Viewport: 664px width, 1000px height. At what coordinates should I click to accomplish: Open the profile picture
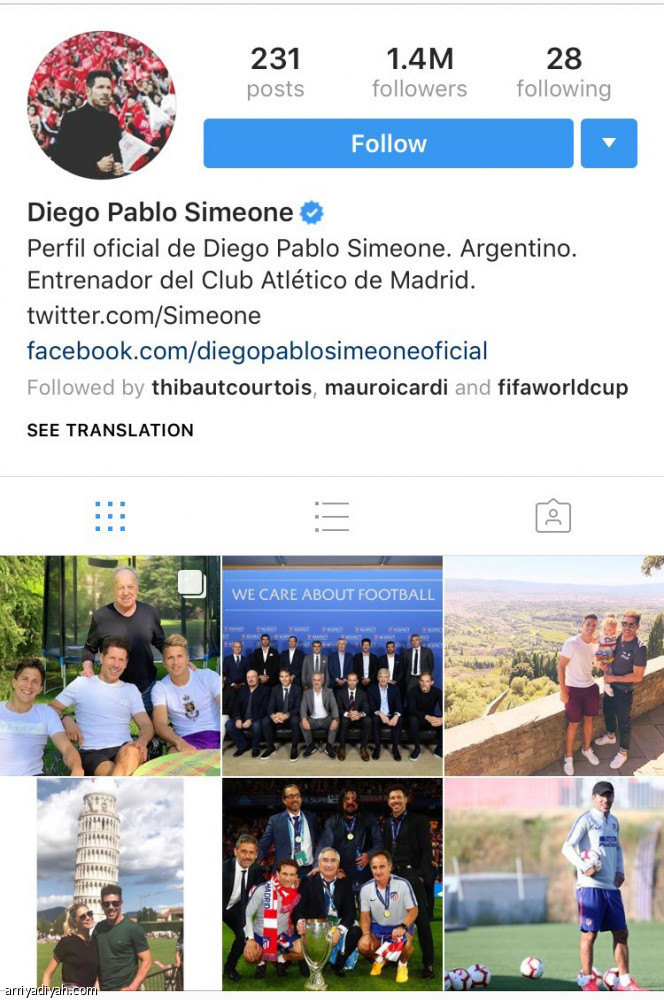click(101, 105)
